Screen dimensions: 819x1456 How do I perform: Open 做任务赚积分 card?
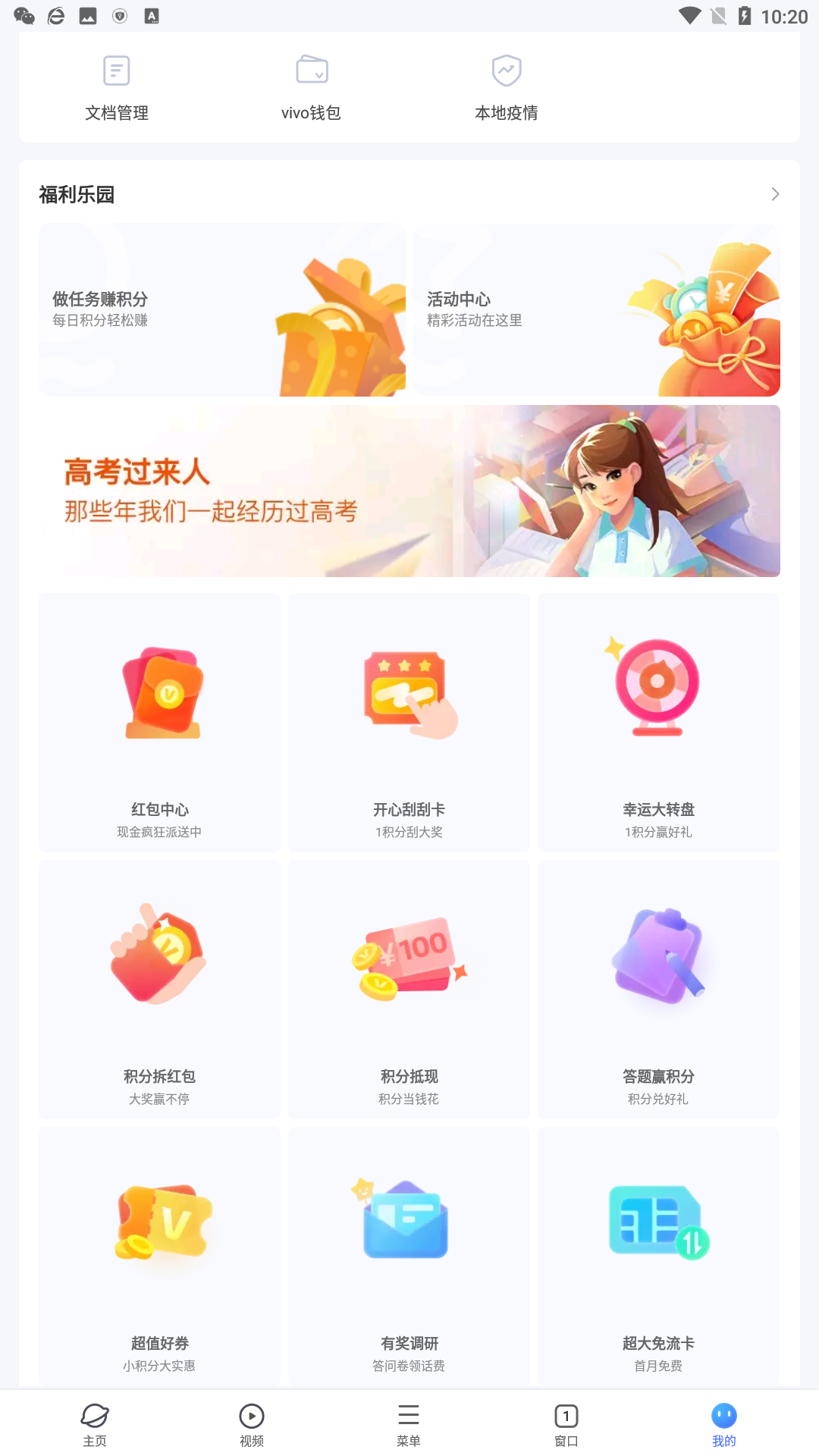pos(221,309)
